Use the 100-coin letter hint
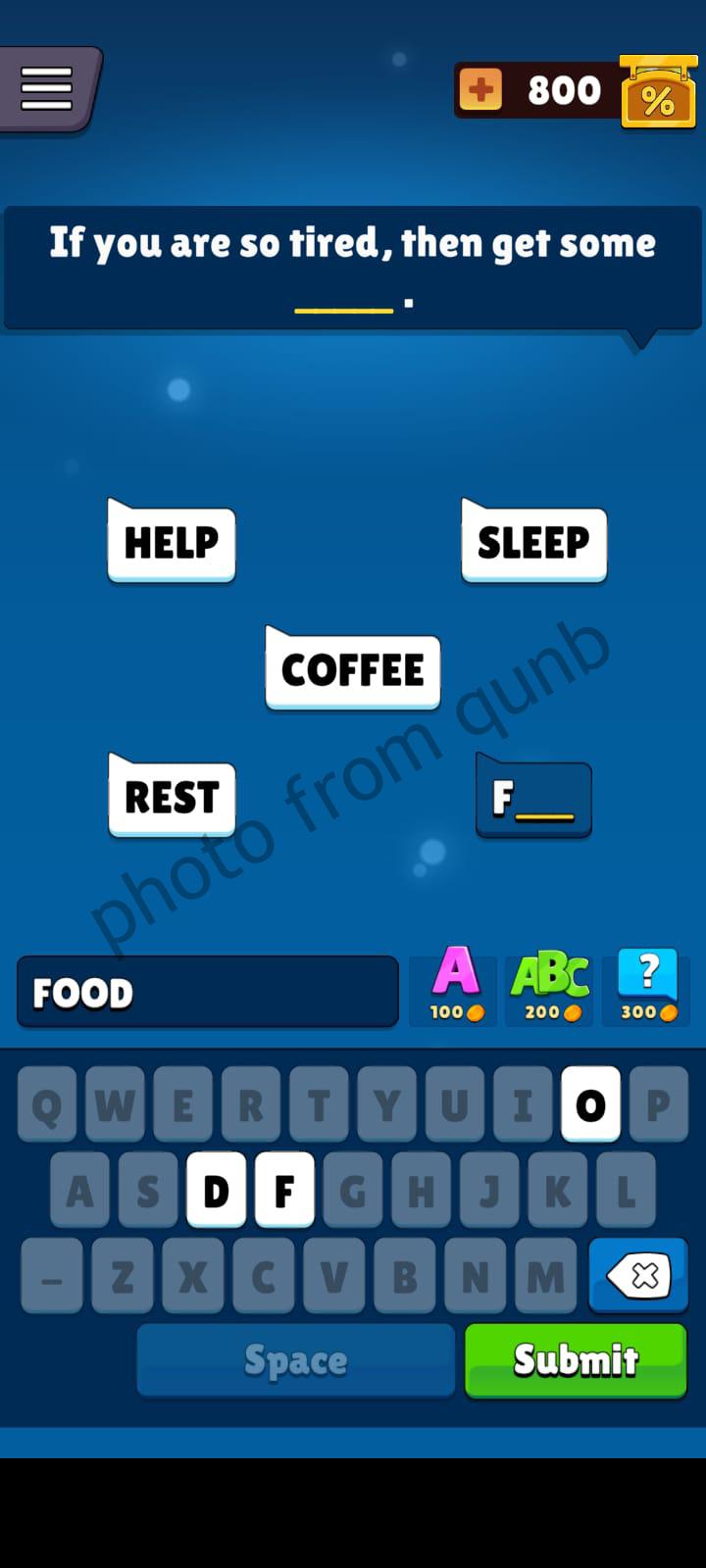Screen dimensions: 706x1568 [x=452, y=985]
